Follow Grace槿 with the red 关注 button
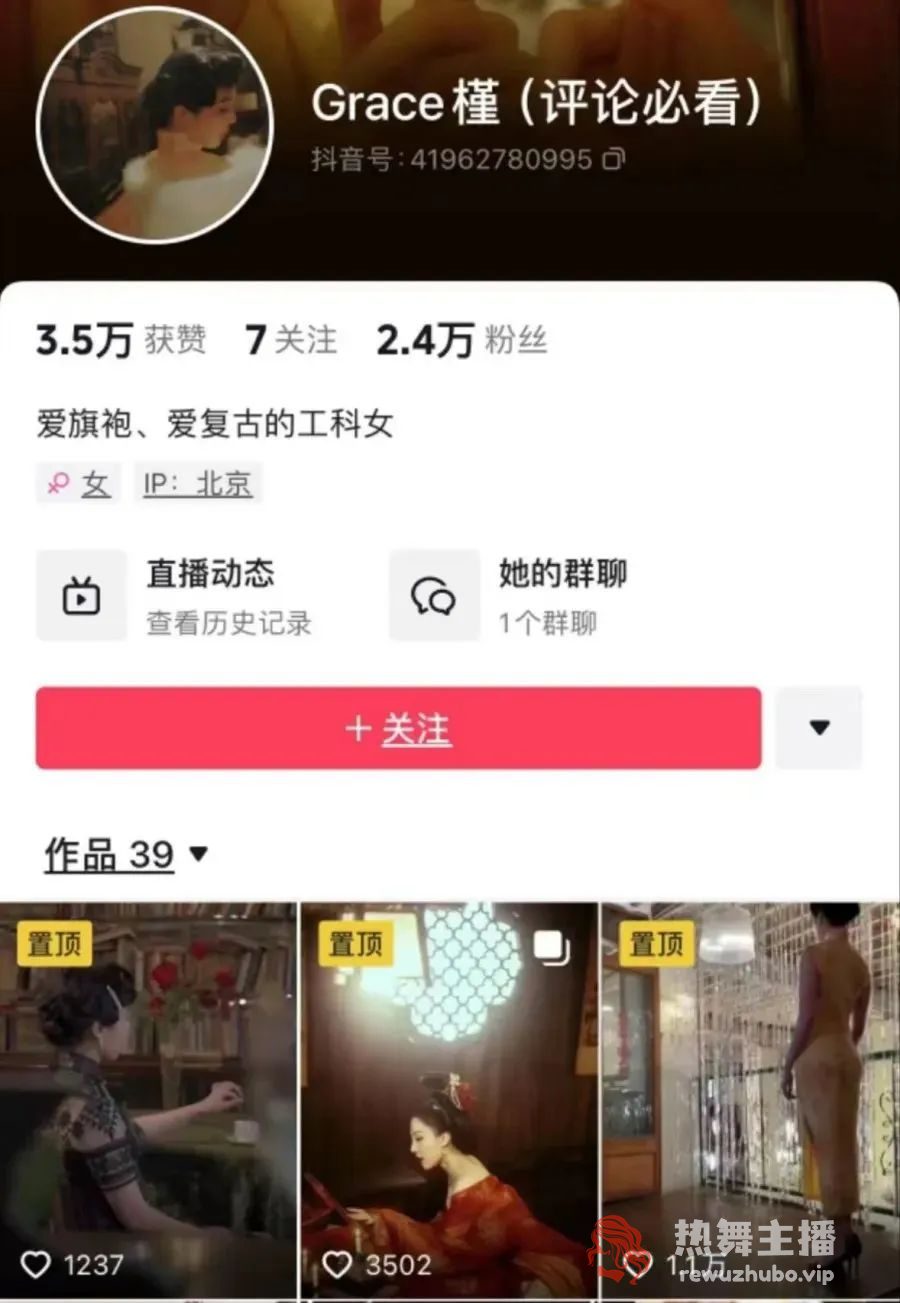This screenshot has width=900, height=1303. [x=398, y=728]
